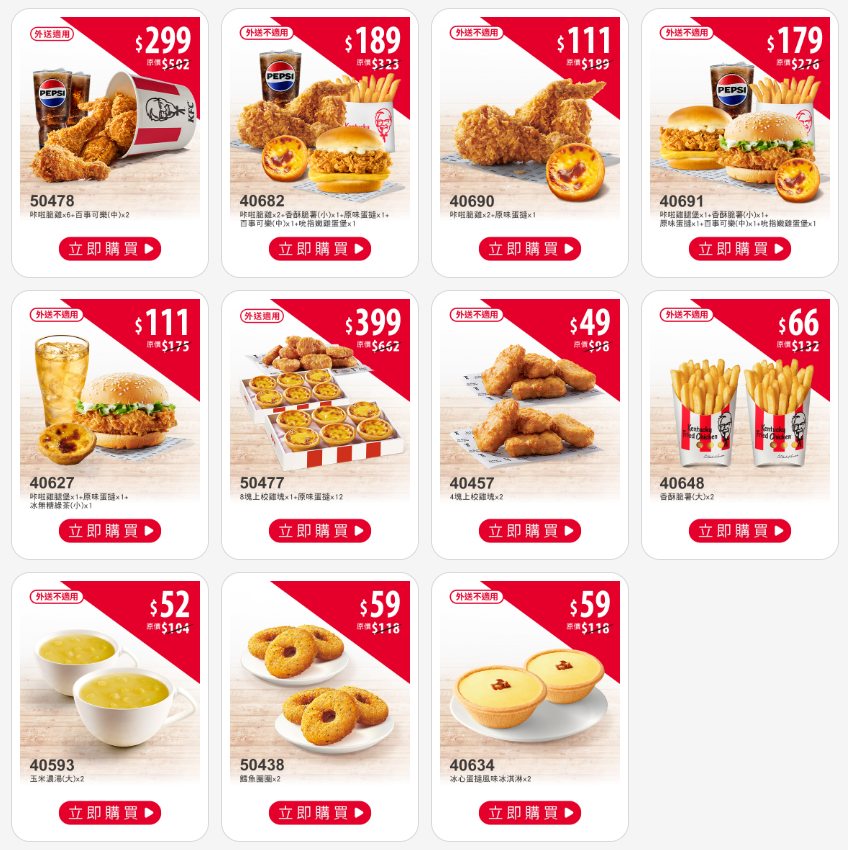The height and width of the screenshot is (850, 848).
Task: Buy the $399 egg tart box deal
Action: tap(318, 531)
